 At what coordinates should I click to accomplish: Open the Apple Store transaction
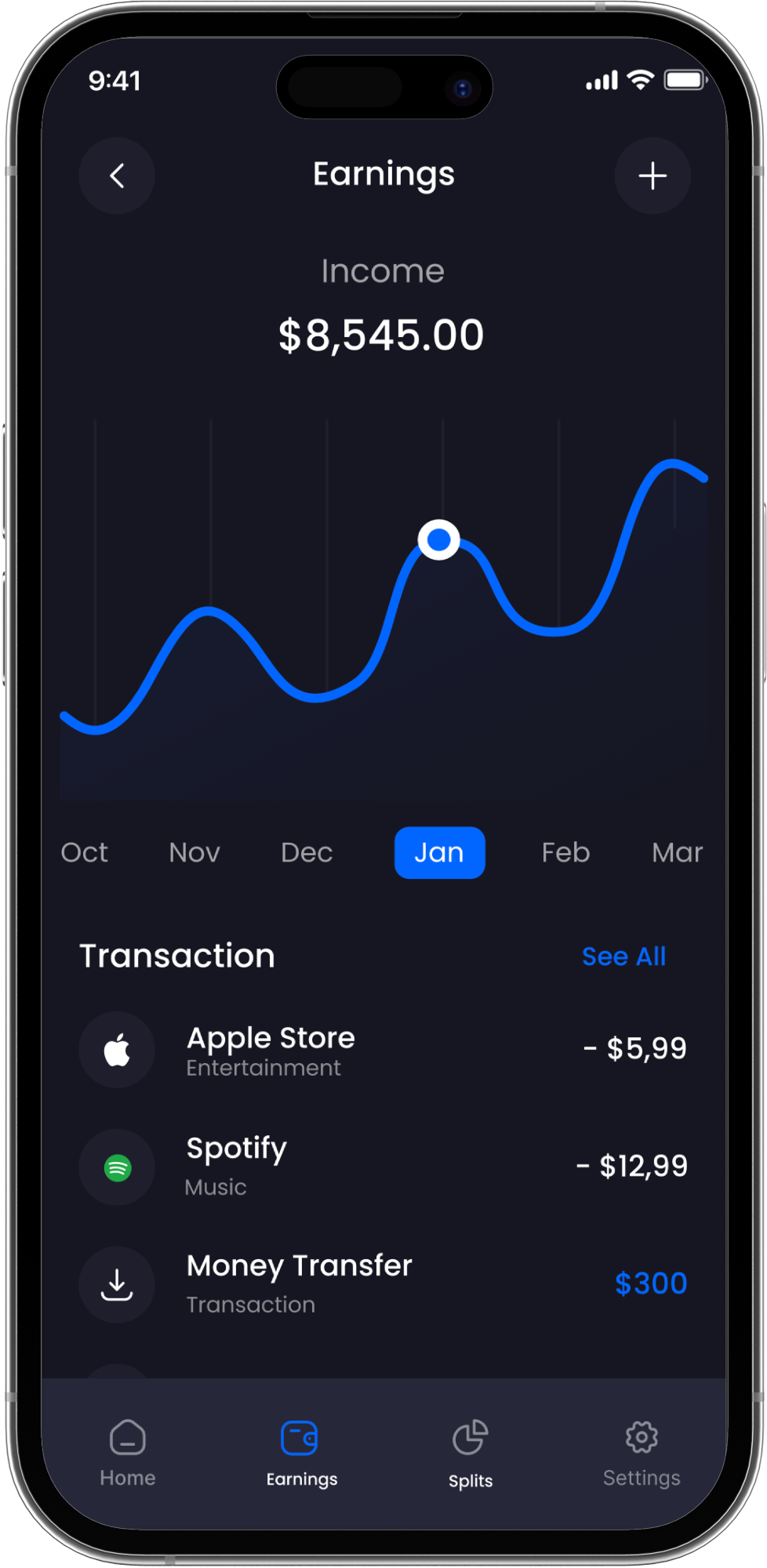[383, 1050]
